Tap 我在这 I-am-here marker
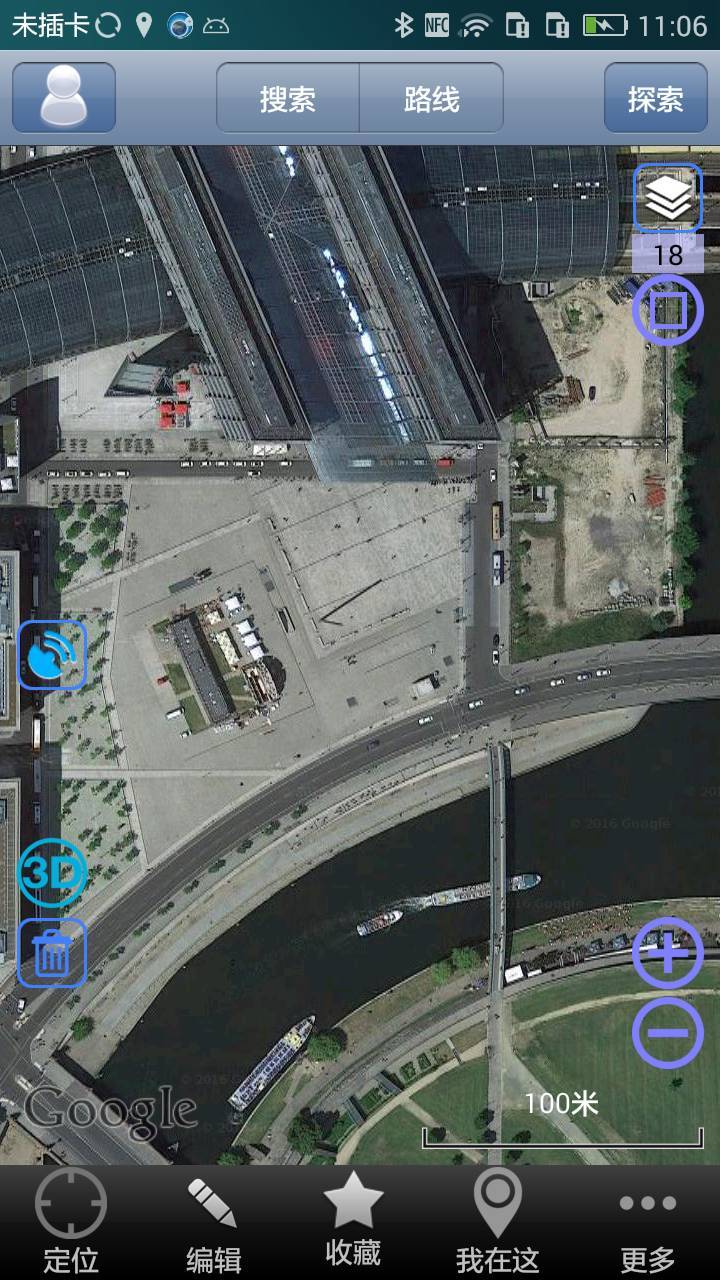This screenshot has width=720, height=1280. (497, 1222)
